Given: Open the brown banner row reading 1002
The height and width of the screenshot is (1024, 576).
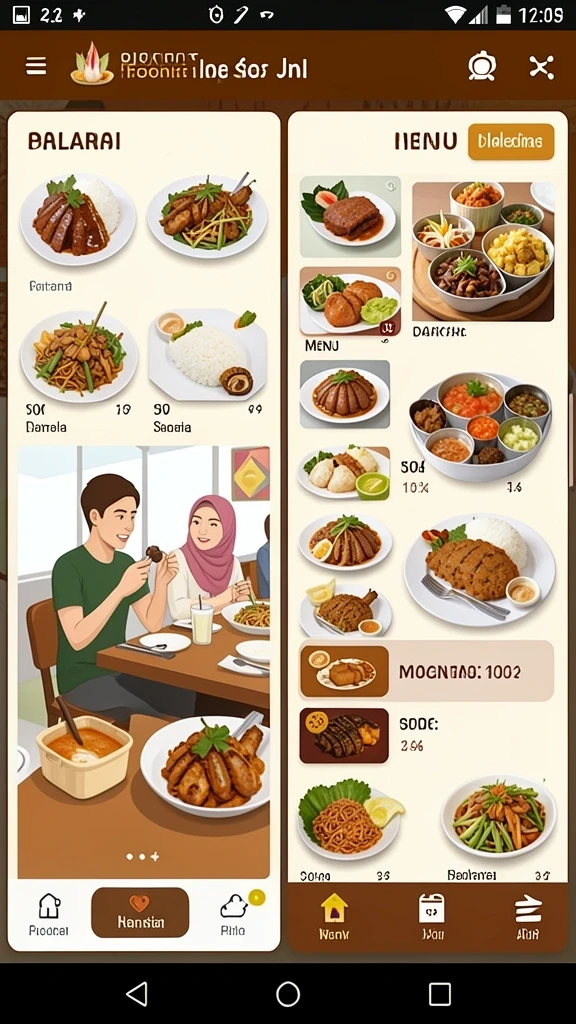Looking at the screenshot, I should click(426, 671).
